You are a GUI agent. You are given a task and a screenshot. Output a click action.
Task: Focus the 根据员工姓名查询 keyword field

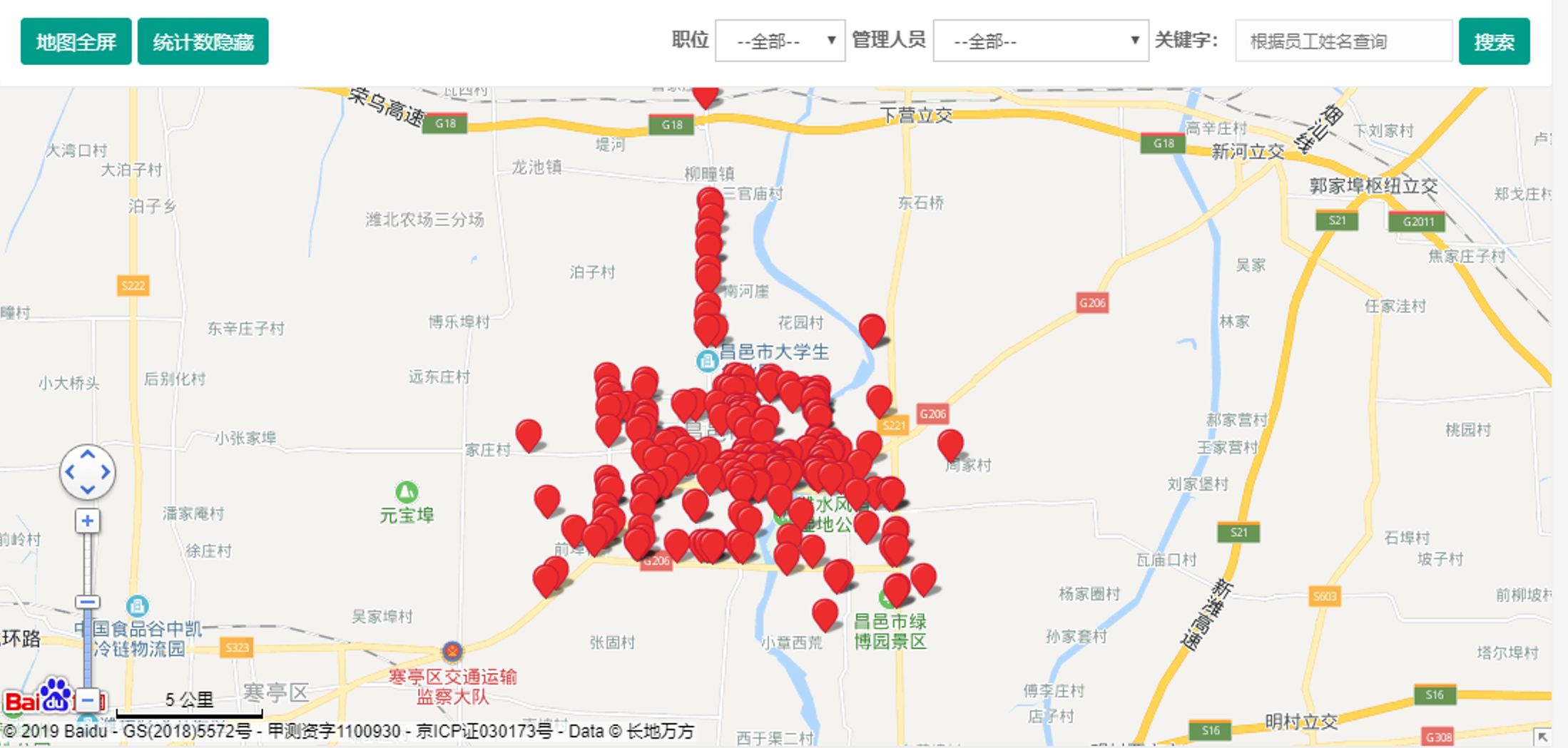coord(1343,41)
